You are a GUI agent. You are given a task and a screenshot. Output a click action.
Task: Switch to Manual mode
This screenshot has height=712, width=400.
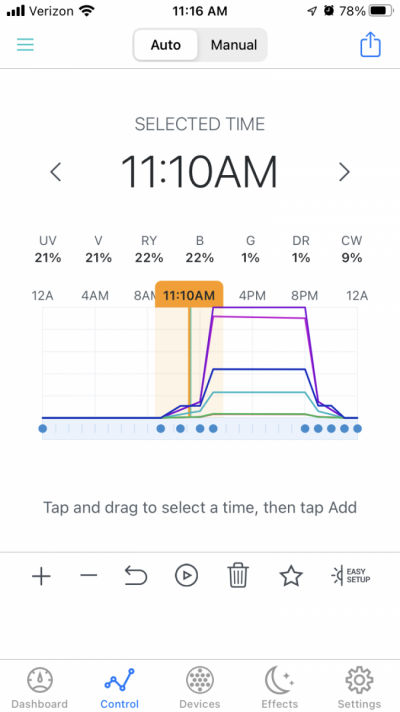(x=233, y=45)
